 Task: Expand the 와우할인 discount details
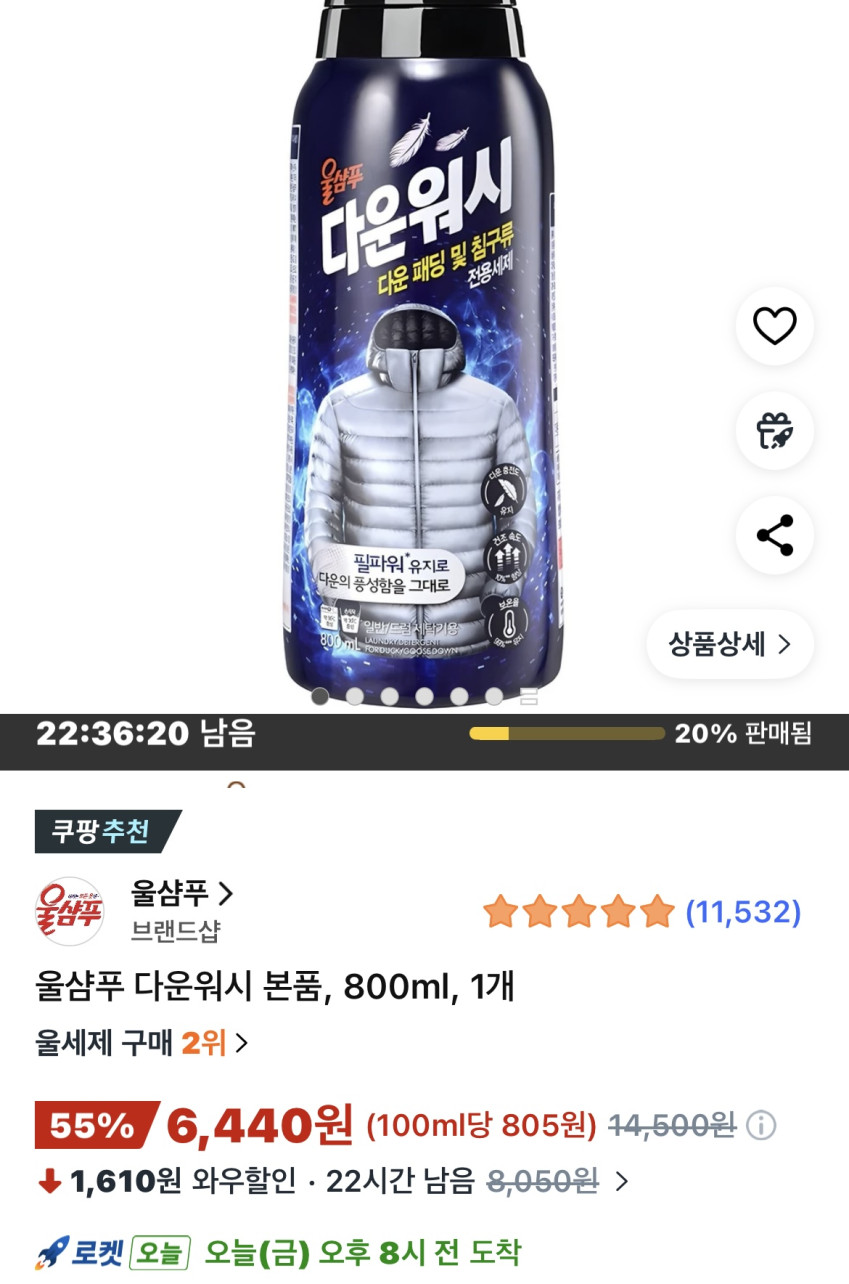(x=622, y=1182)
